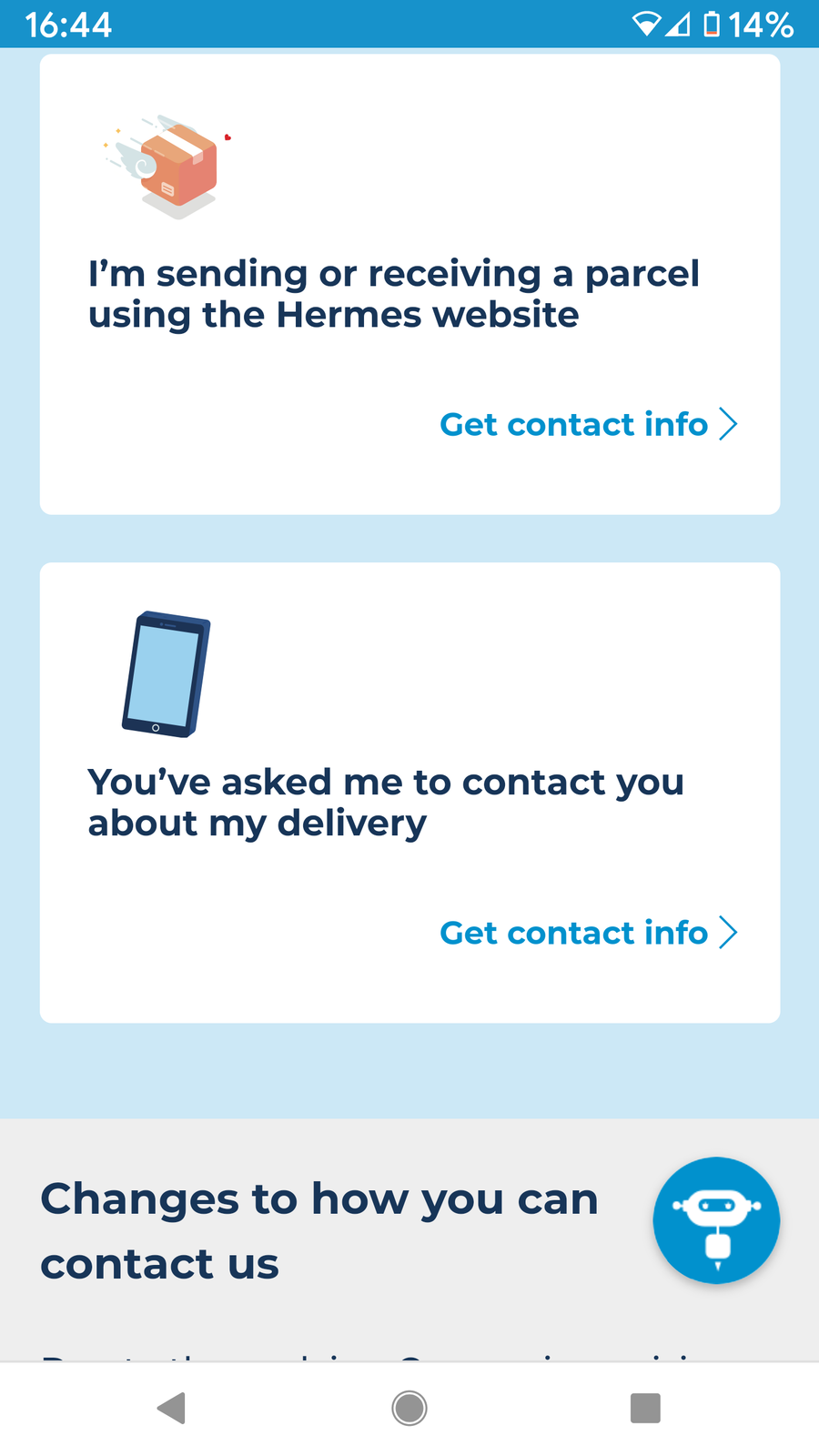Open recent apps from navigation bar
This screenshot has height=1456, width=819.
click(x=645, y=1408)
